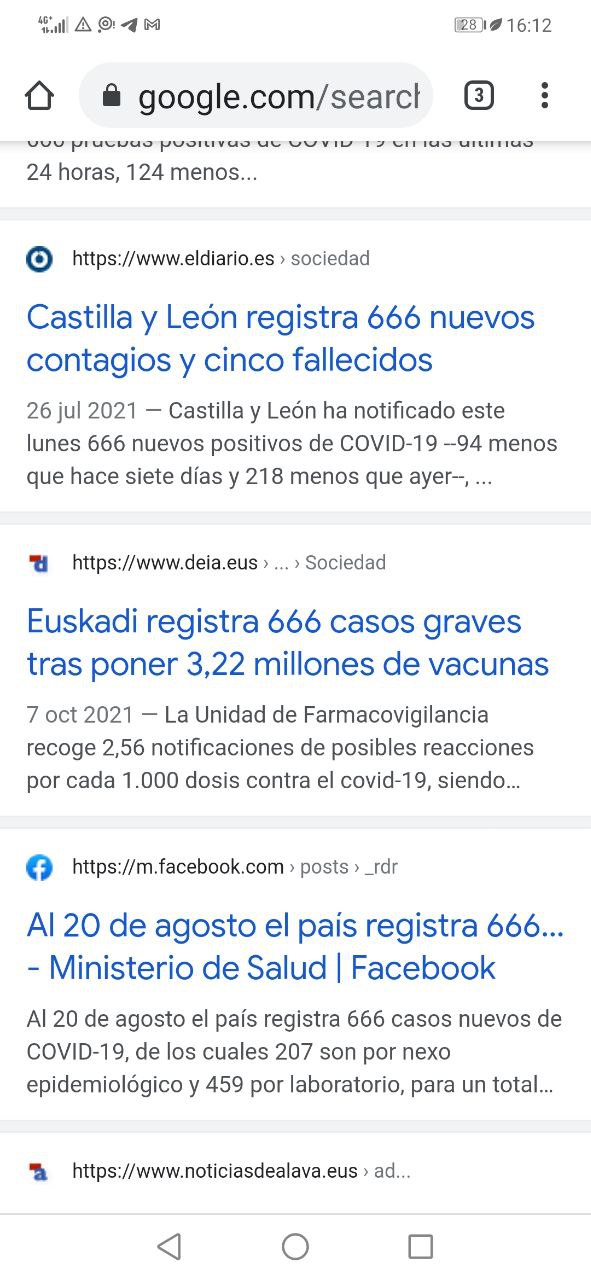Open Chrome's three-dot overflow menu
Image resolution: width=591 pixels, height=1280 pixels.
coord(544,96)
